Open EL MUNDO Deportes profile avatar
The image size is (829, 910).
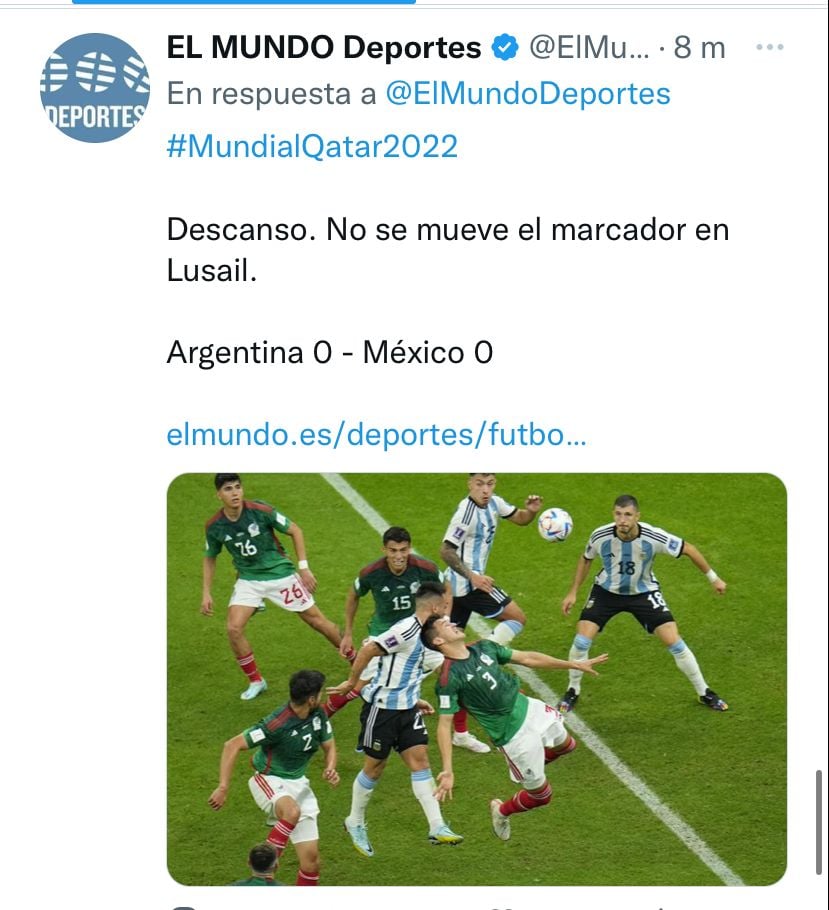point(95,88)
